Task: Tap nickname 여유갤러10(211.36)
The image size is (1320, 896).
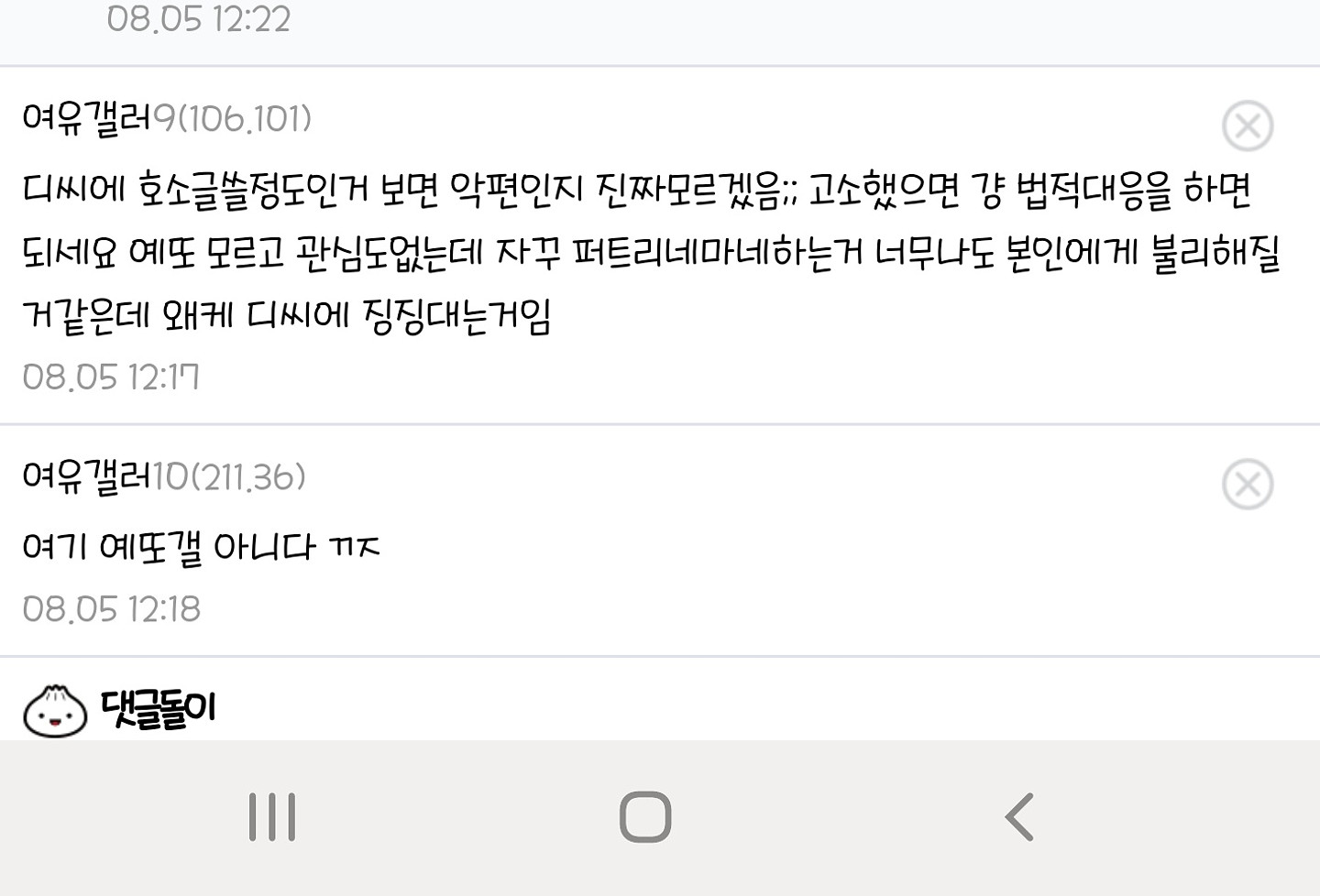Action: [x=164, y=476]
